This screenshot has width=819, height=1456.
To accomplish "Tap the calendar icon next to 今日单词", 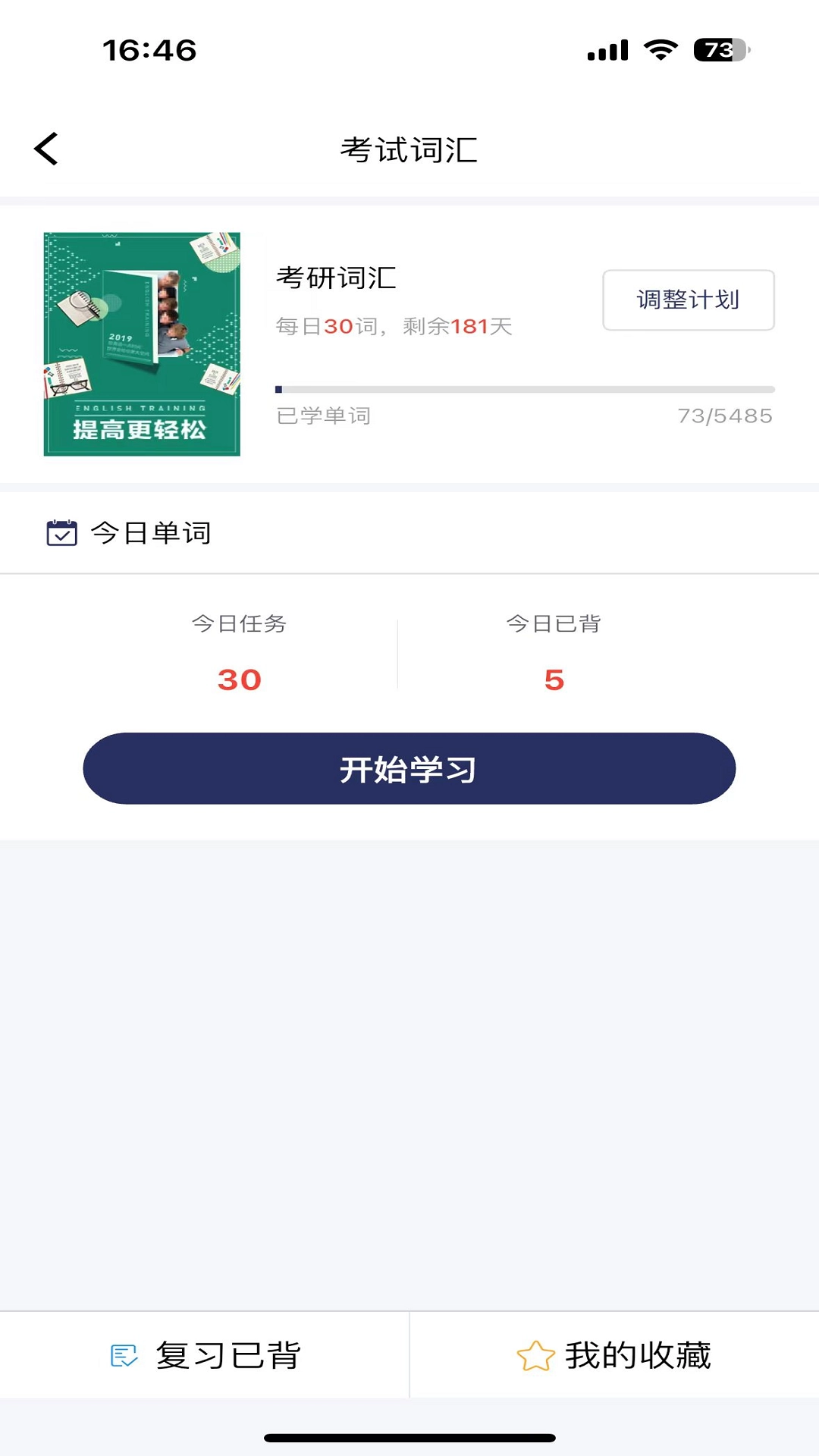I will 61,532.
